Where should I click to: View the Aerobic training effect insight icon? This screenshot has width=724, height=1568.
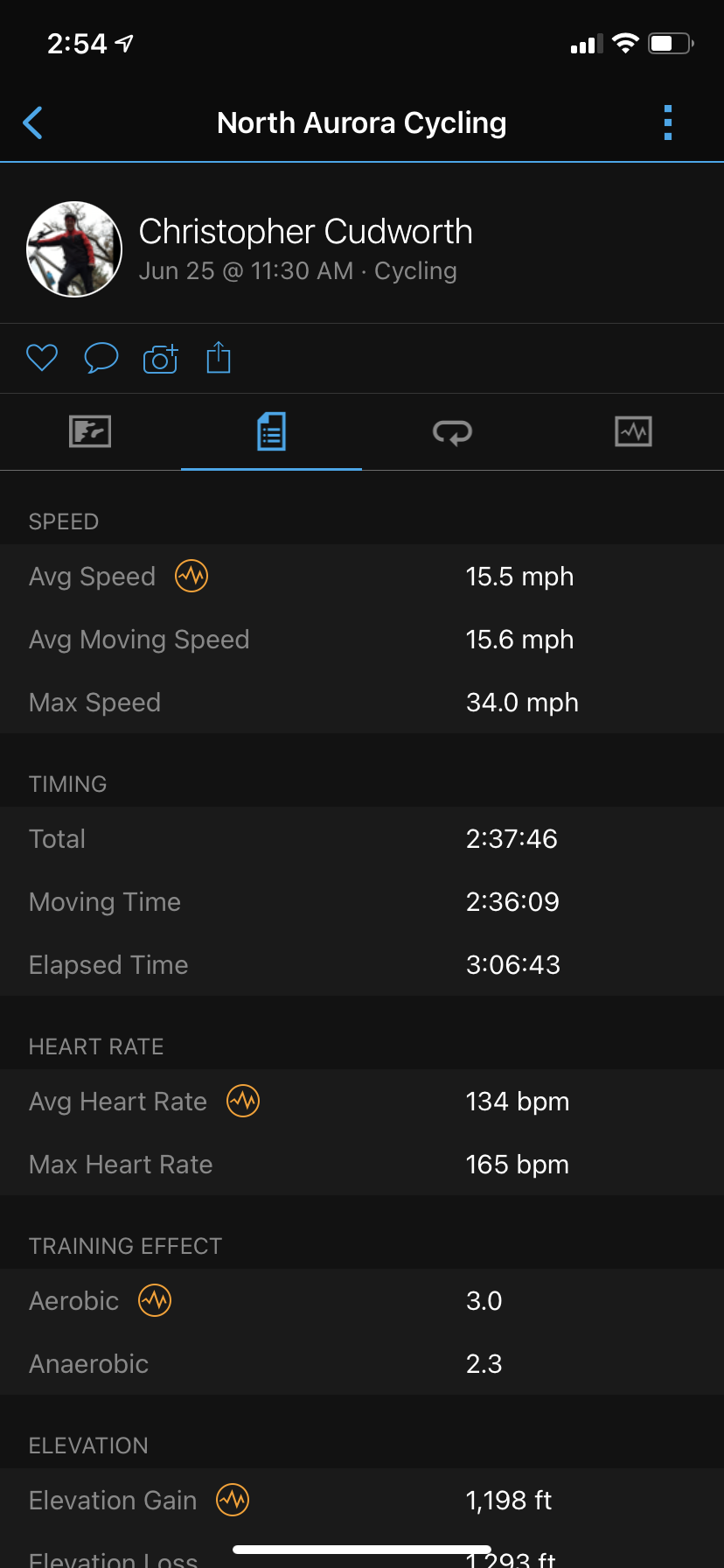(x=155, y=1300)
